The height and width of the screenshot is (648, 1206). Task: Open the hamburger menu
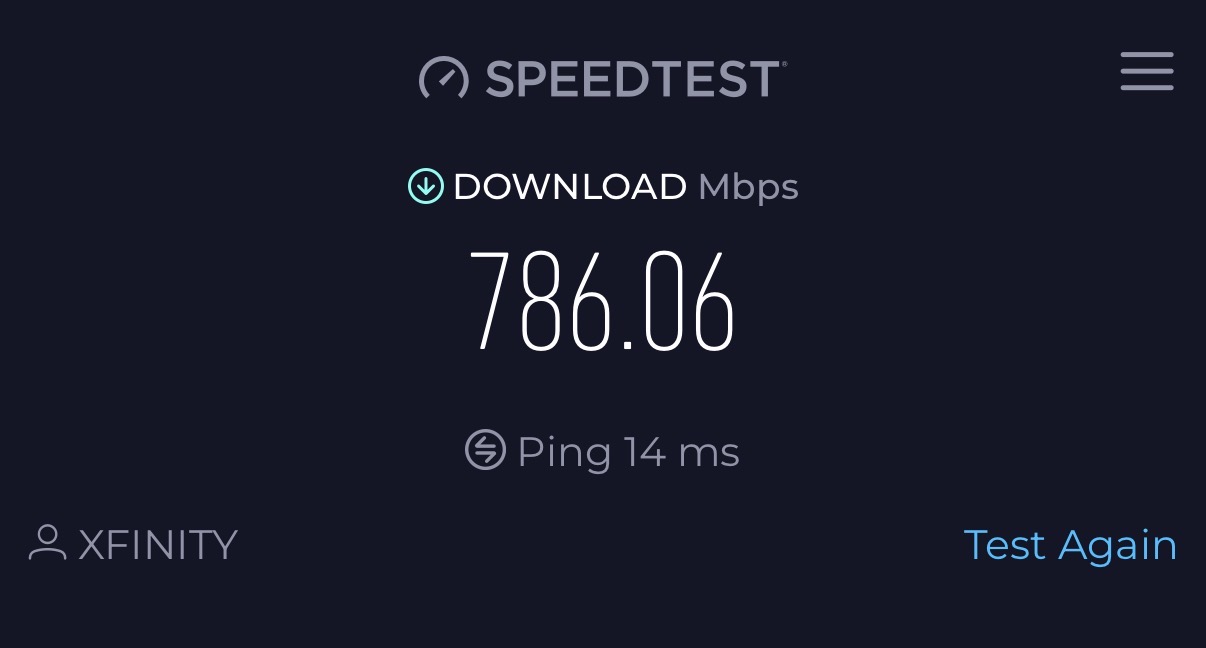pyautogui.click(x=1146, y=72)
